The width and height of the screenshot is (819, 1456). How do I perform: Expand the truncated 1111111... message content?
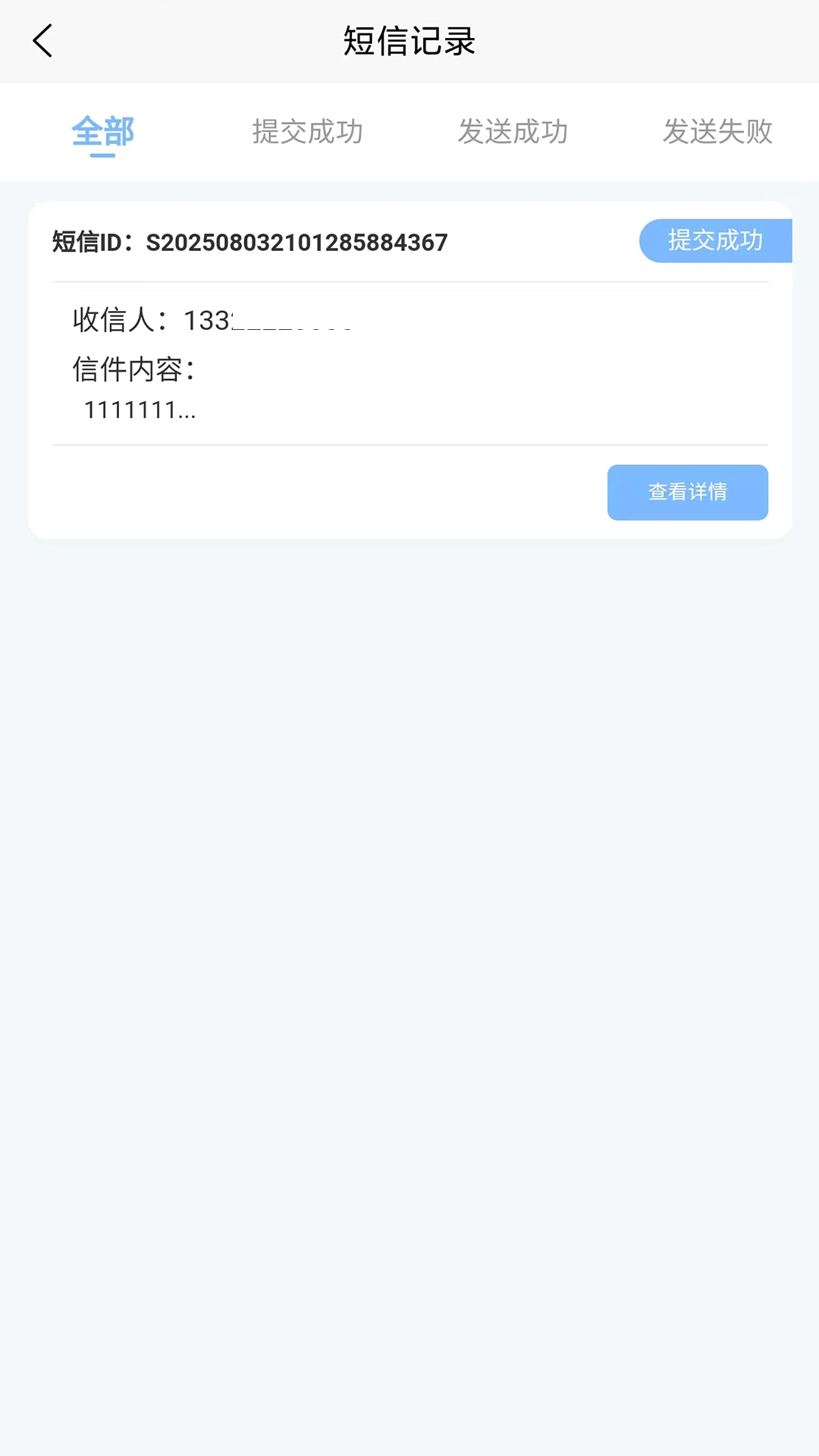140,410
